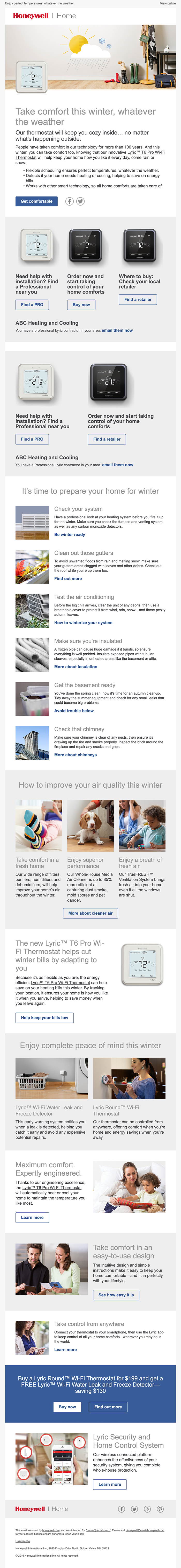181x1568 pixels.
Task: Be winter ready link, open it
Action: (69, 534)
